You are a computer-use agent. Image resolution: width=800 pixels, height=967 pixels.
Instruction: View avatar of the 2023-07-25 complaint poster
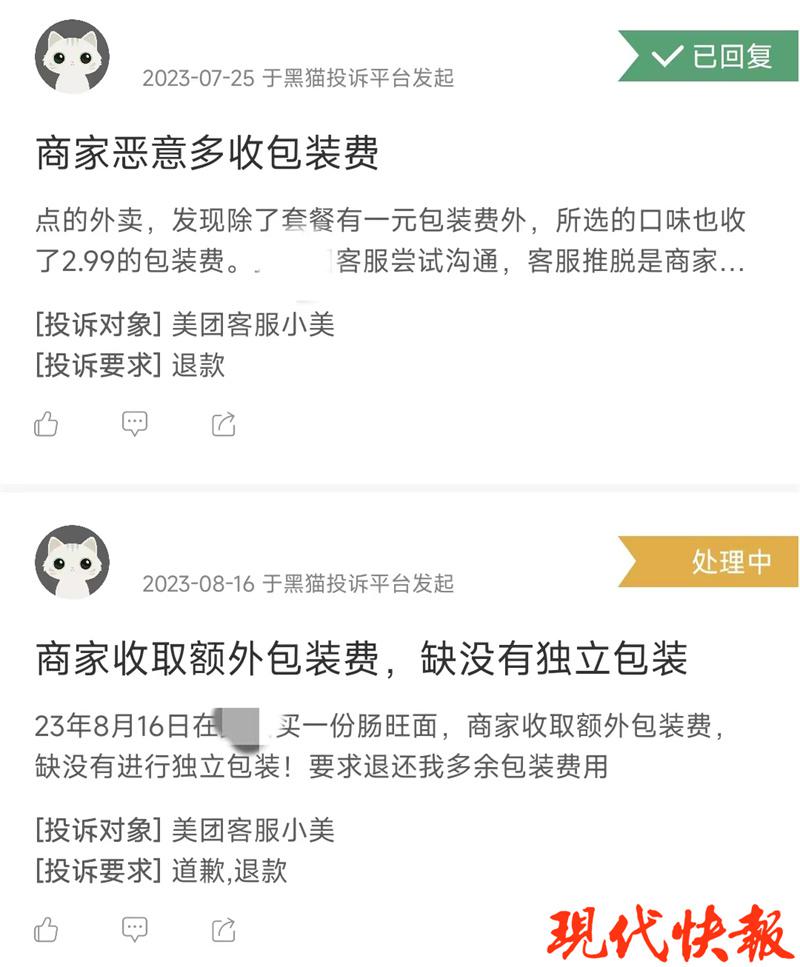72,57
